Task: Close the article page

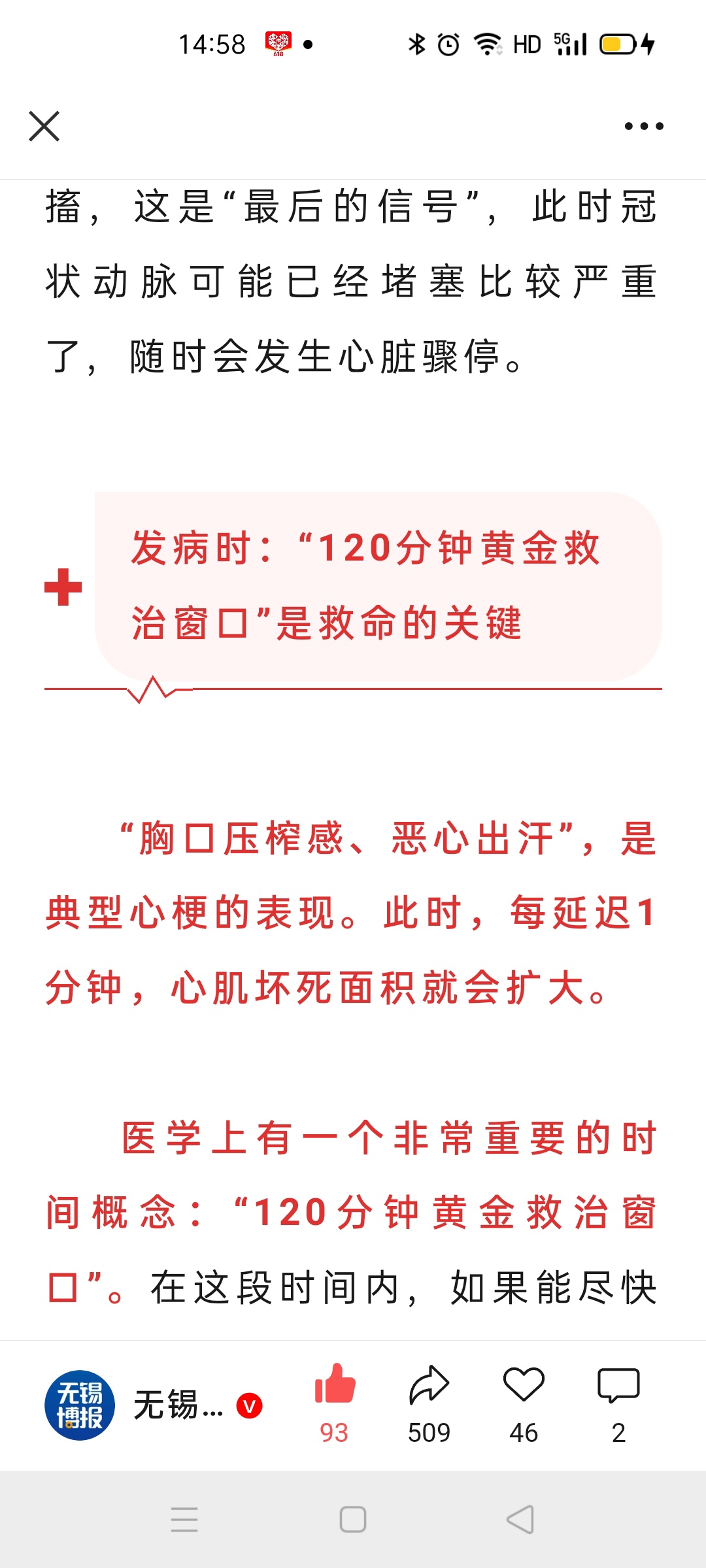Action: [44, 126]
